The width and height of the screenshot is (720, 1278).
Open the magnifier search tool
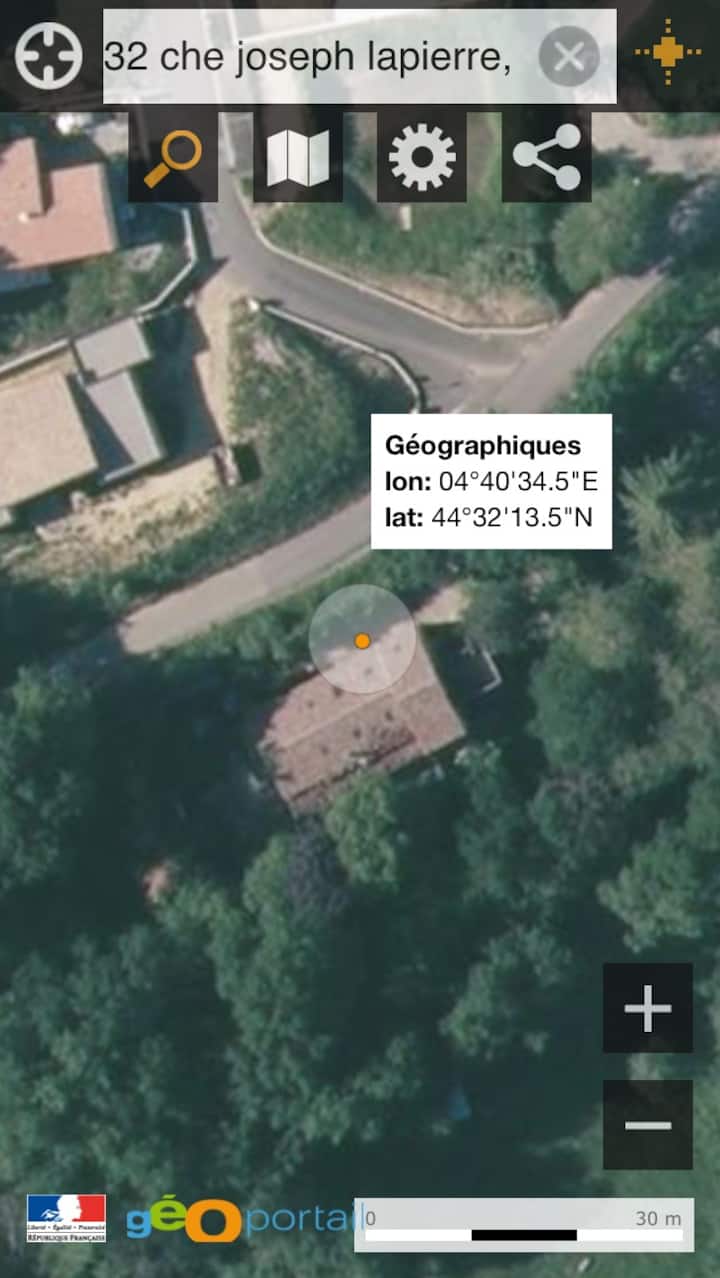[173, 157]
